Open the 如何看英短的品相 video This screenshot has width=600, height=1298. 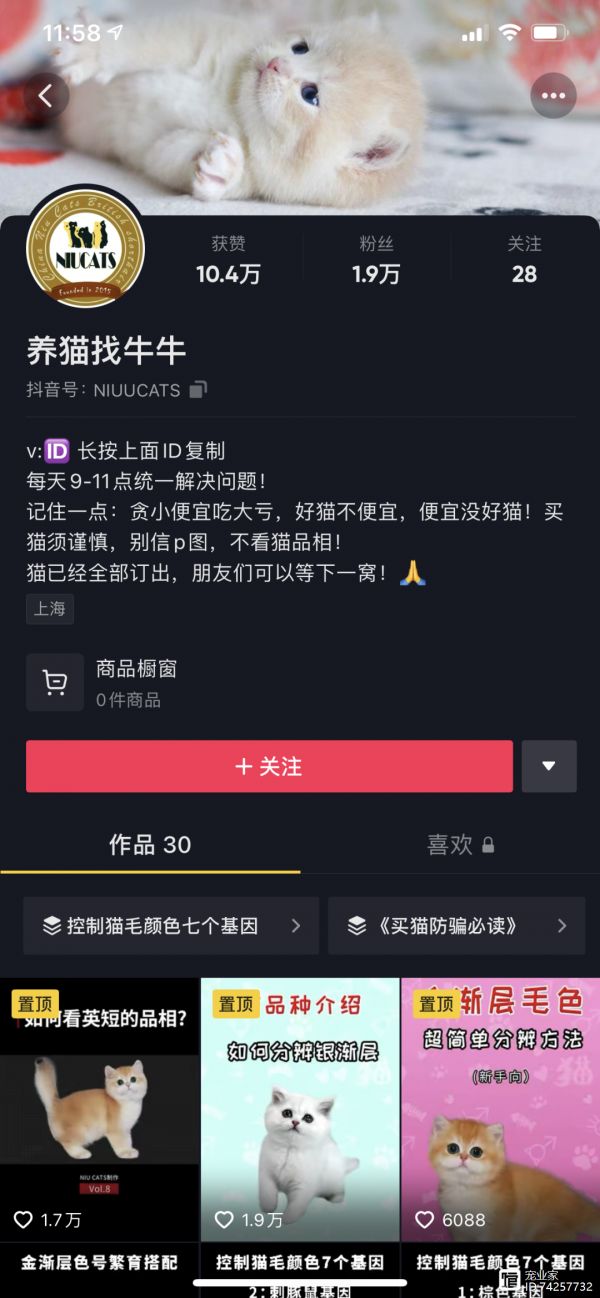click(x=99, y=1110)
